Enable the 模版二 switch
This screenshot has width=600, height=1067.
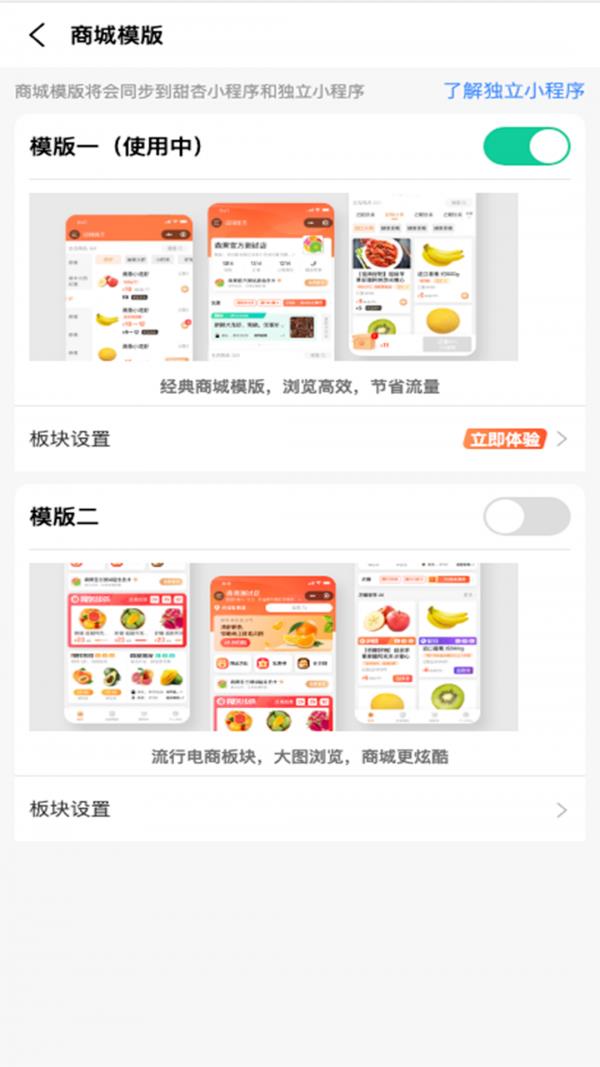pyautogui.click(x=526, y=517)
